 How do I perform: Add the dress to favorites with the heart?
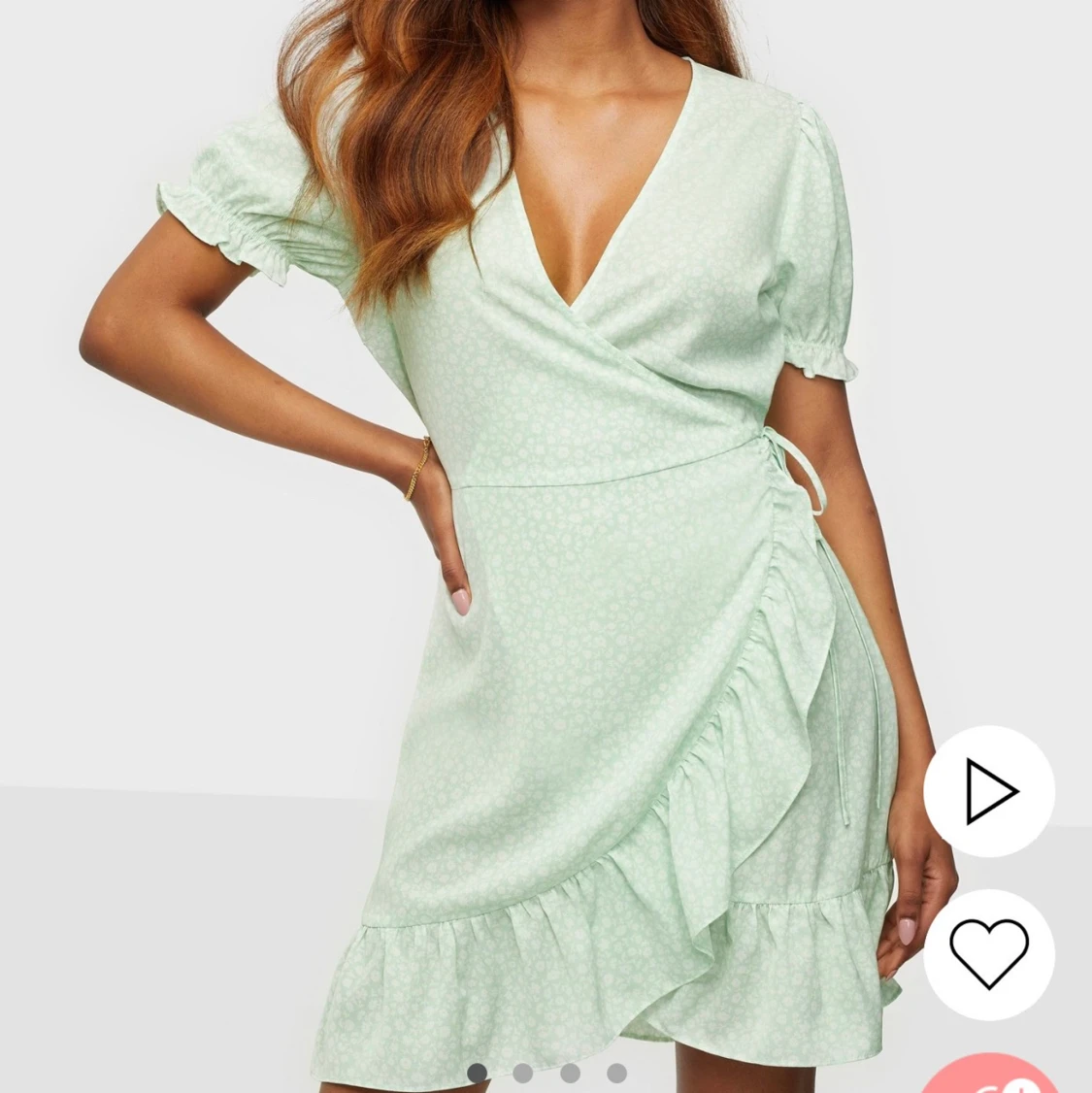coord(988,954)
